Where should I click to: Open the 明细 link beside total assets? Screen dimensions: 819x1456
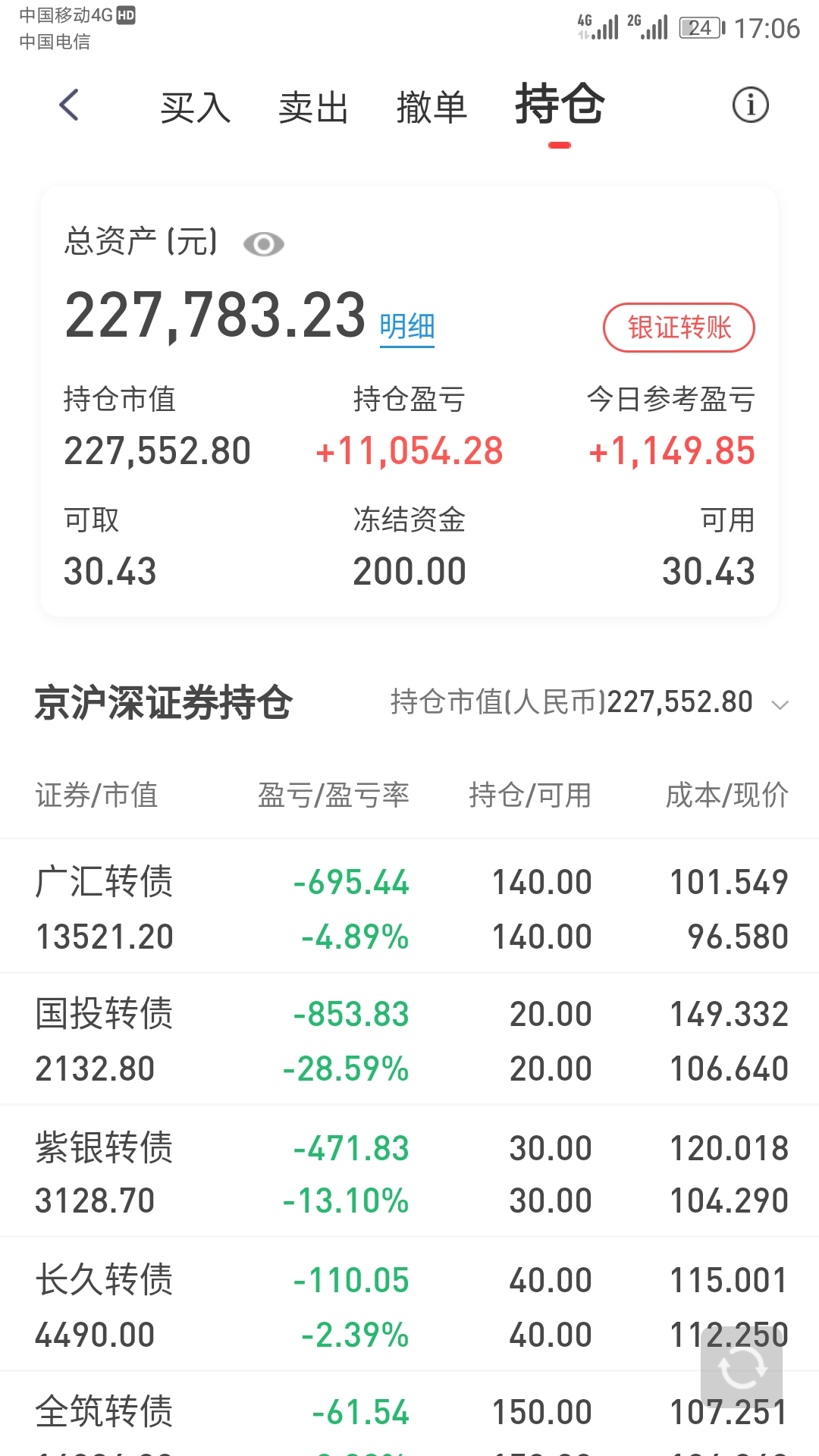pos(407,327)
